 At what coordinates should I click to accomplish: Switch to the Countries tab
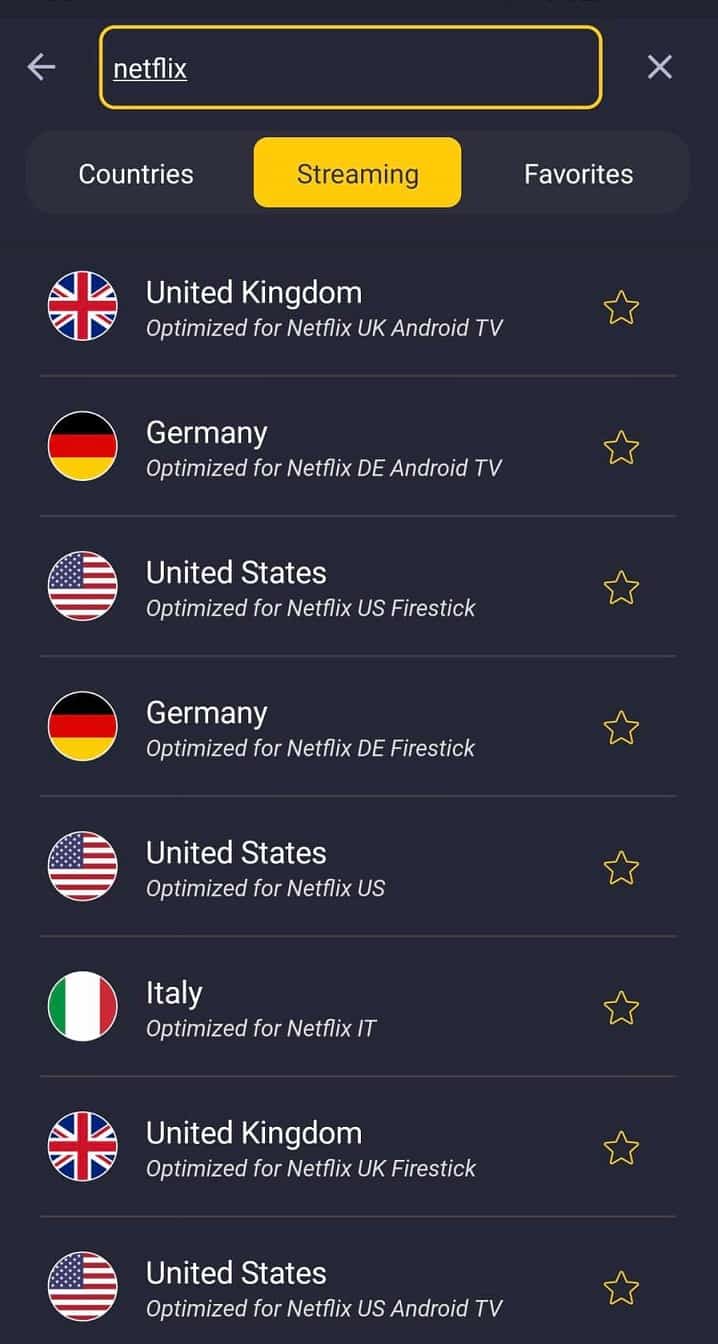(136, 173)
